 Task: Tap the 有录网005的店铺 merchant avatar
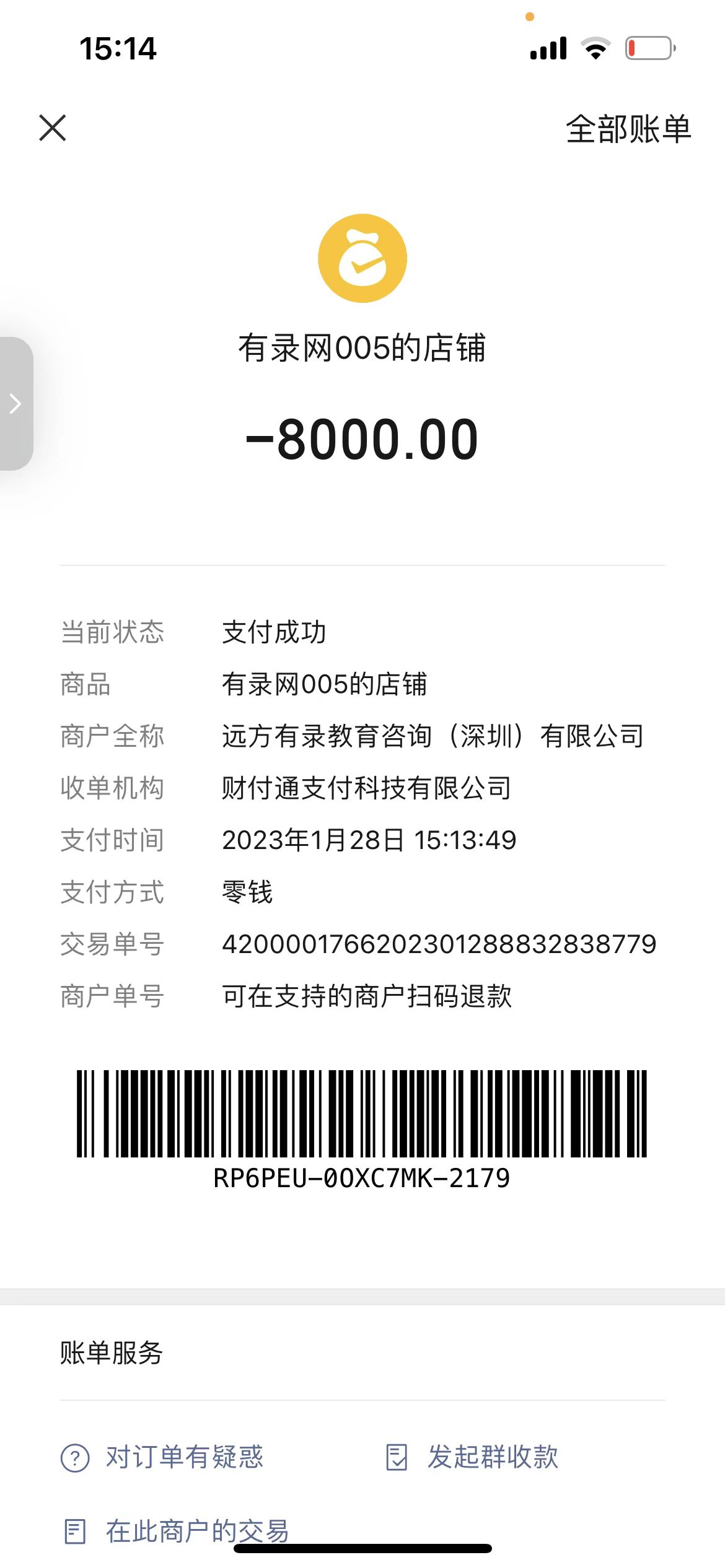(x=362, y=258)
